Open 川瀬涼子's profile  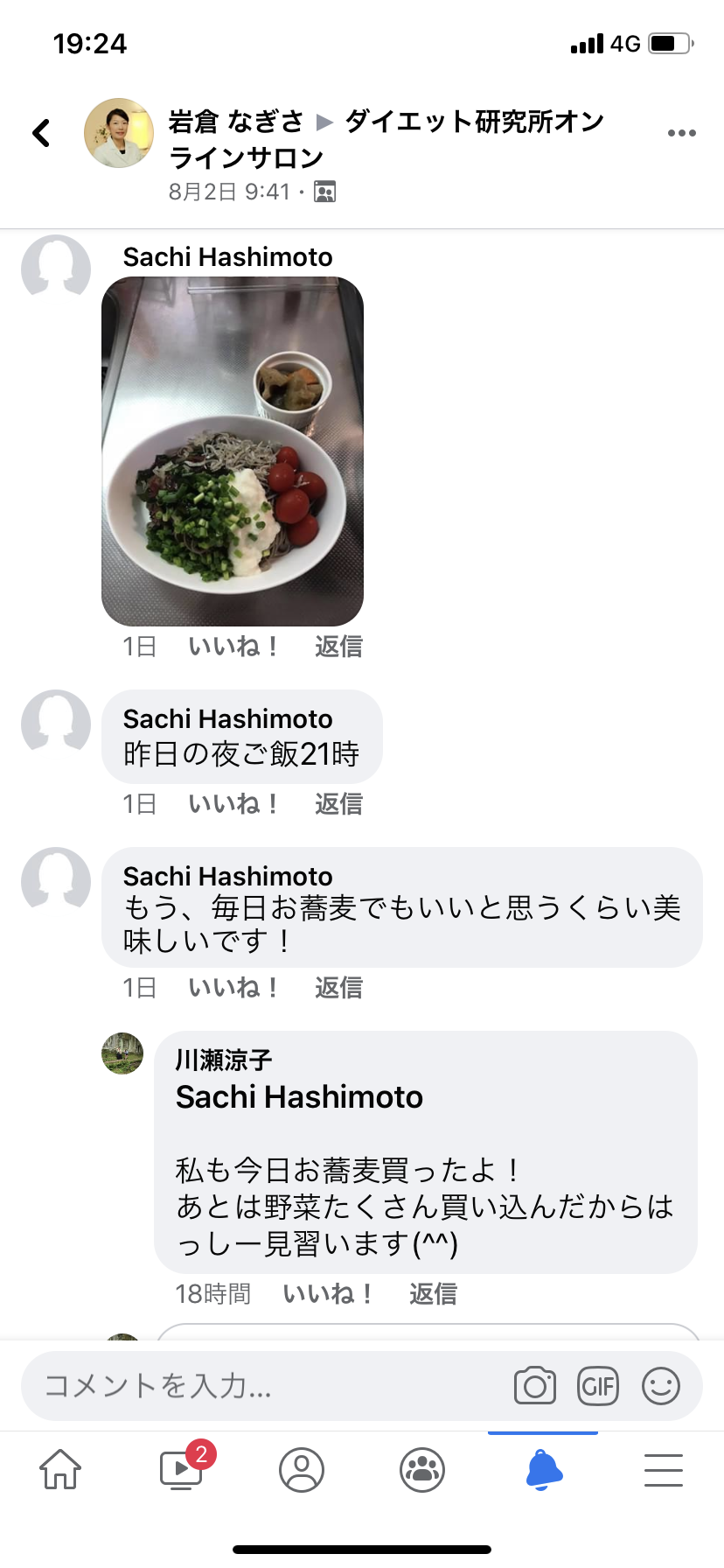click(x=122, y=1053)
